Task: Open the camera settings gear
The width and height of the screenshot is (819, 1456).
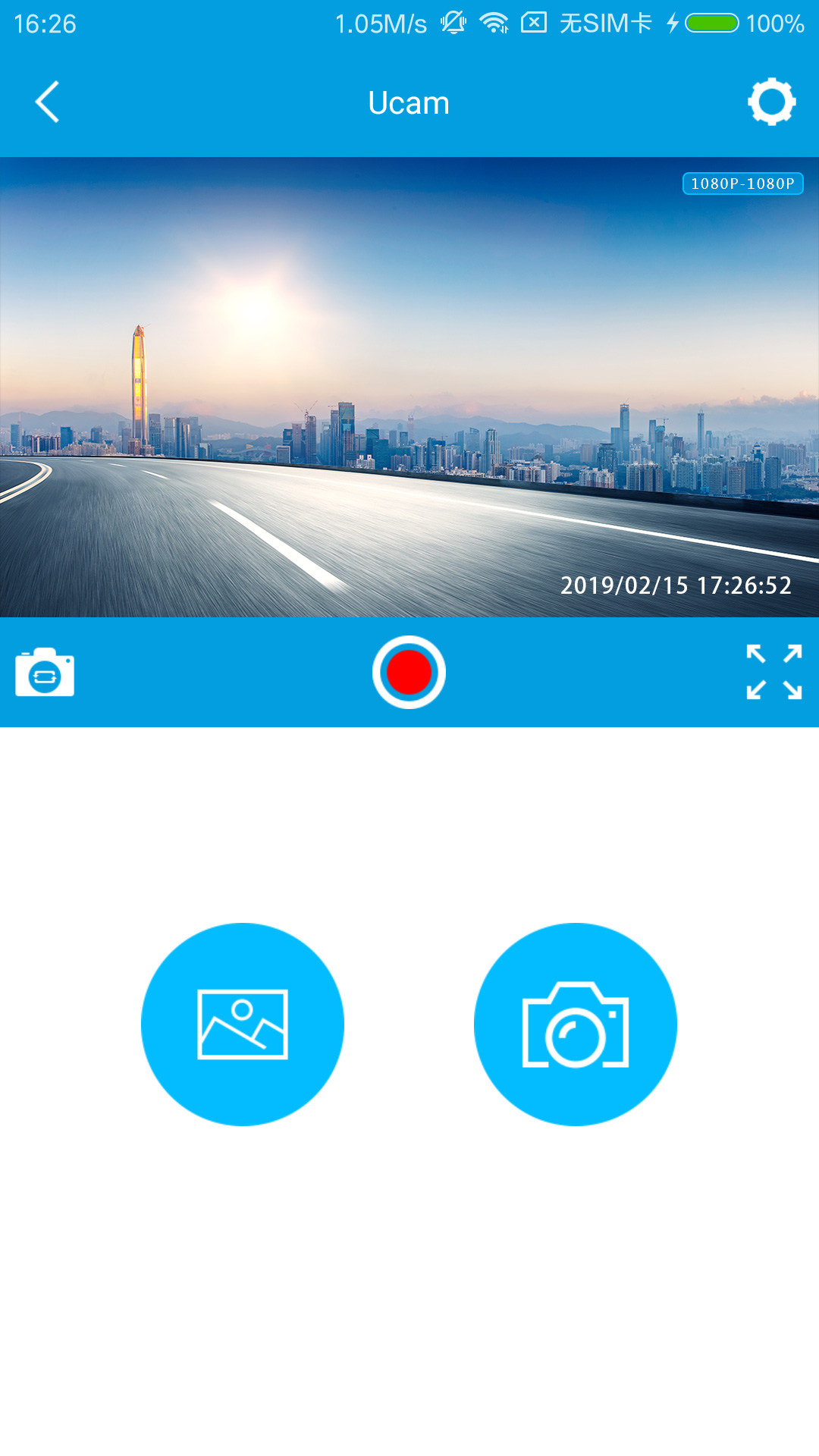Action: [771, 102]
